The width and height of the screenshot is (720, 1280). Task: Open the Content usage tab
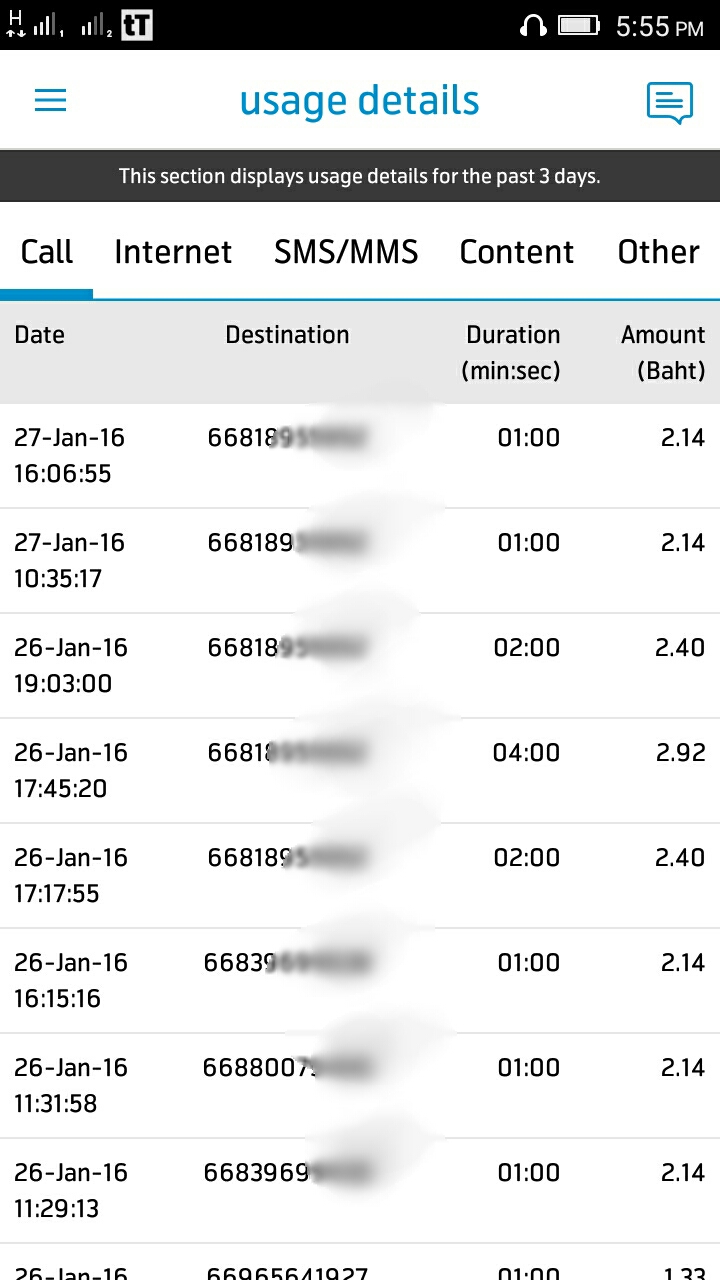[x=517, y=252]
